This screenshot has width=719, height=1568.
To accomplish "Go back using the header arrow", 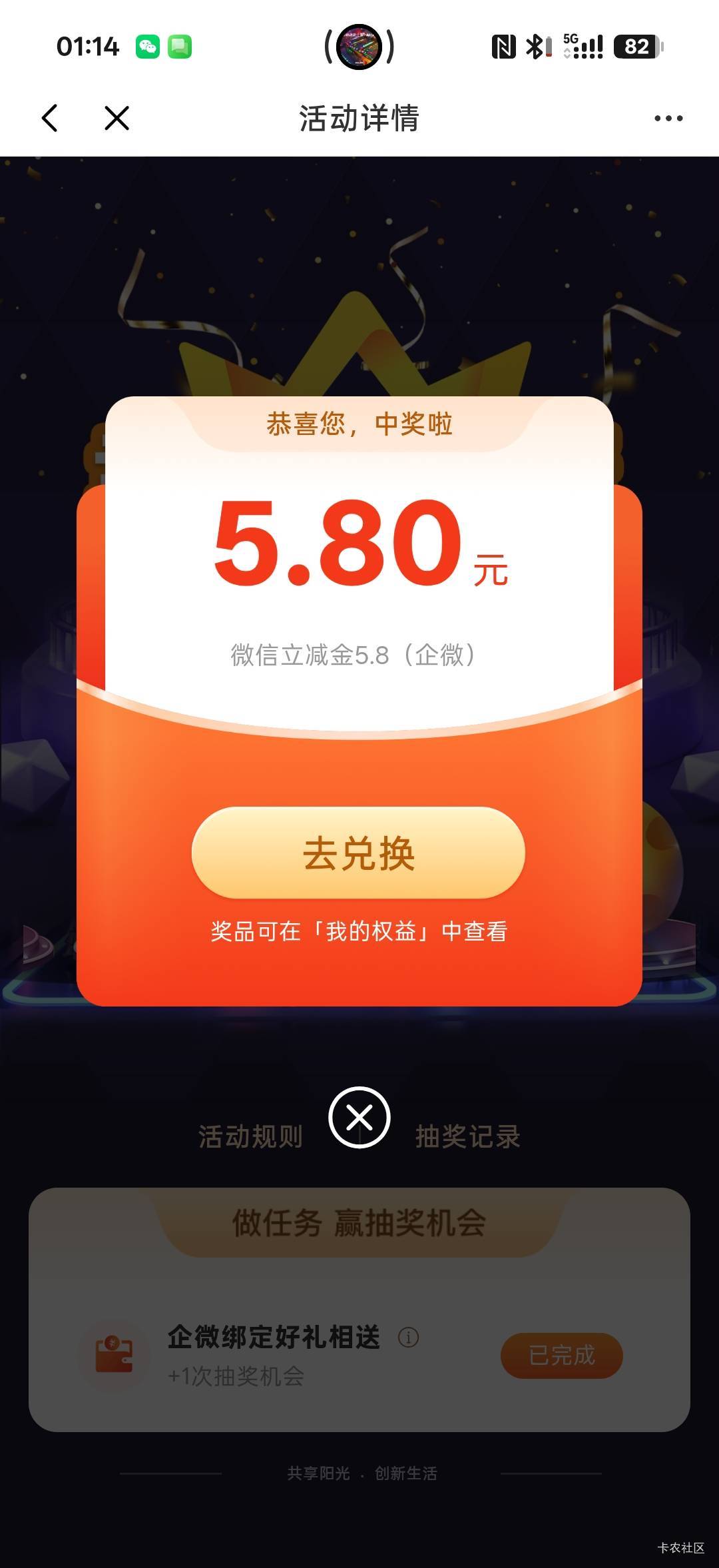I will pyautogui.click(x=50, y=118).
